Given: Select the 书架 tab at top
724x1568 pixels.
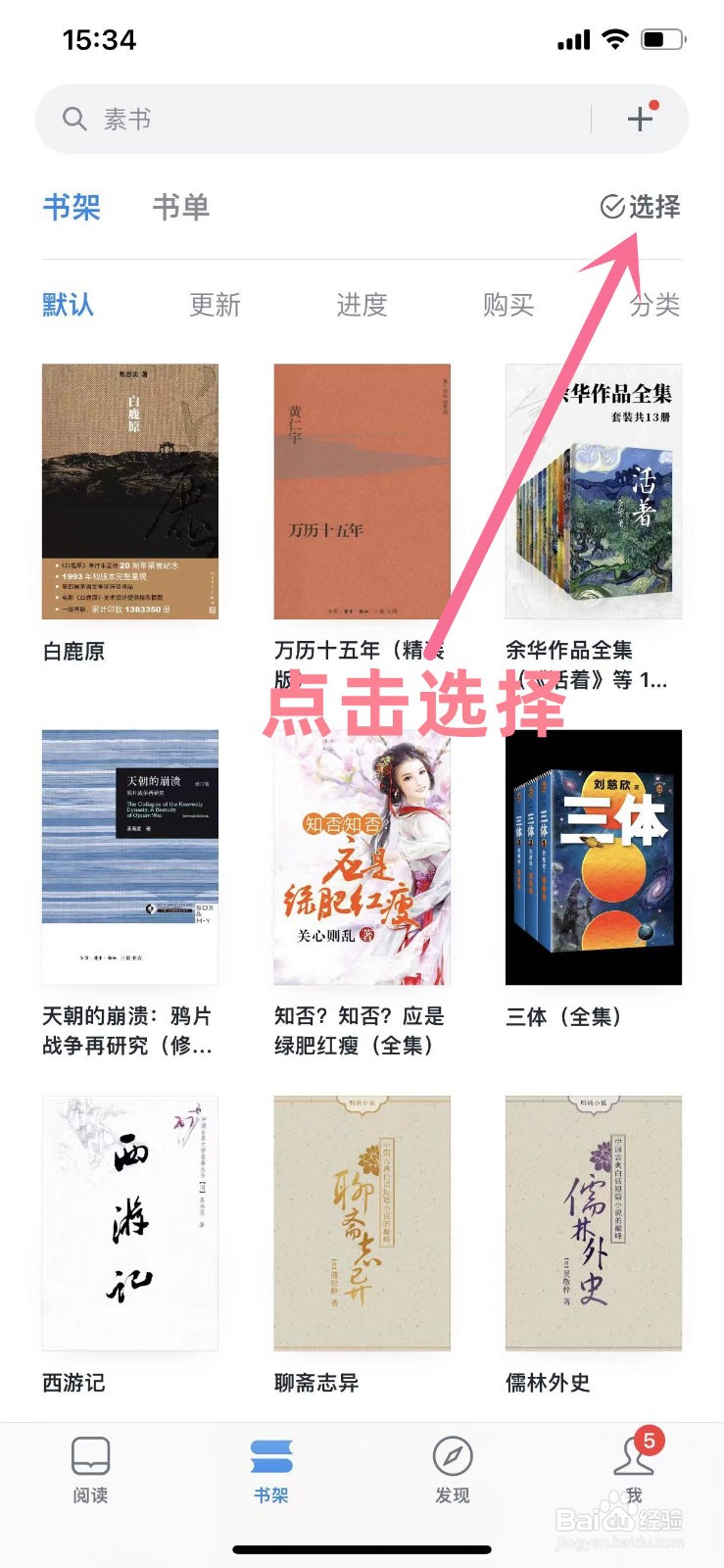Looking at the screenshot, I should pyautogui.click(x=72, y=207).
